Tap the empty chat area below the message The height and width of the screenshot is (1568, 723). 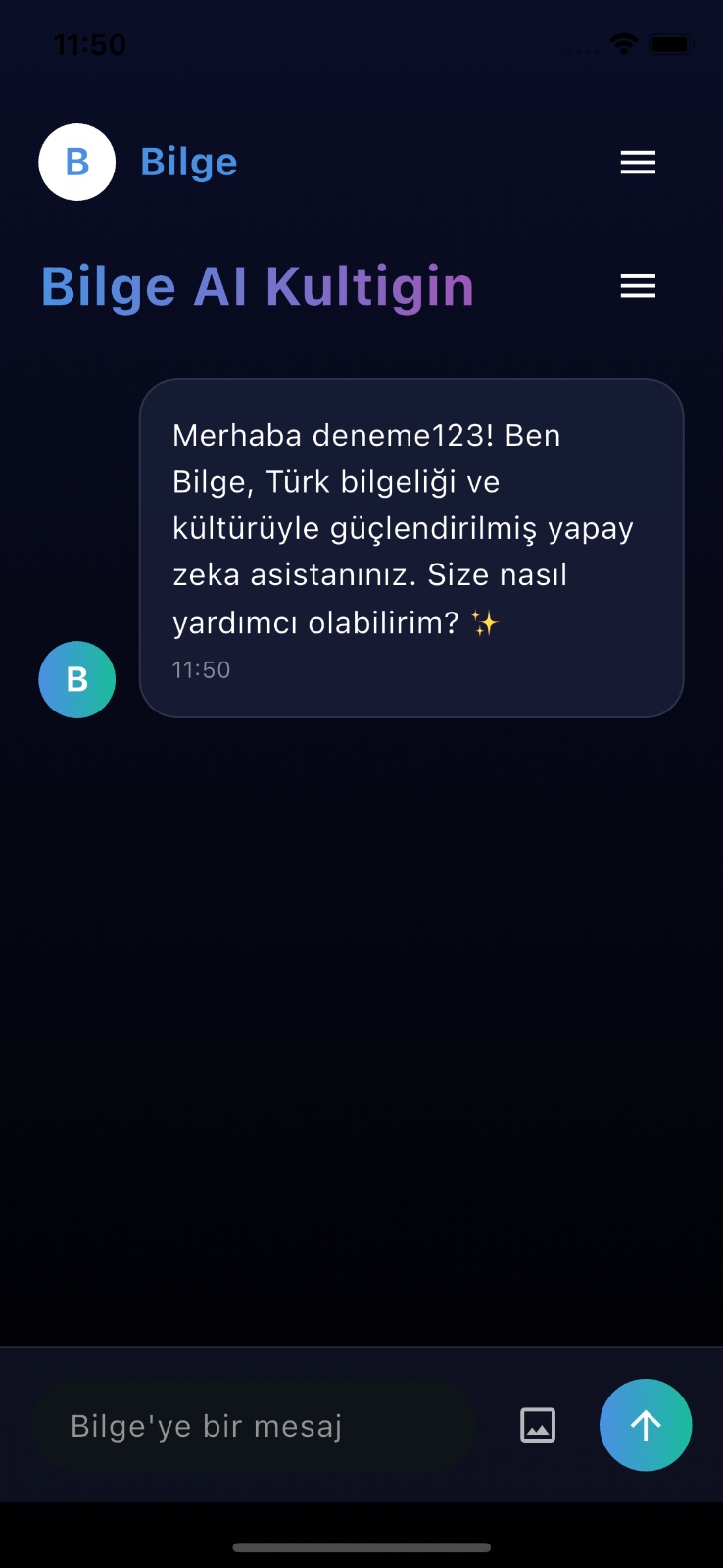[x=361, y=1029]
